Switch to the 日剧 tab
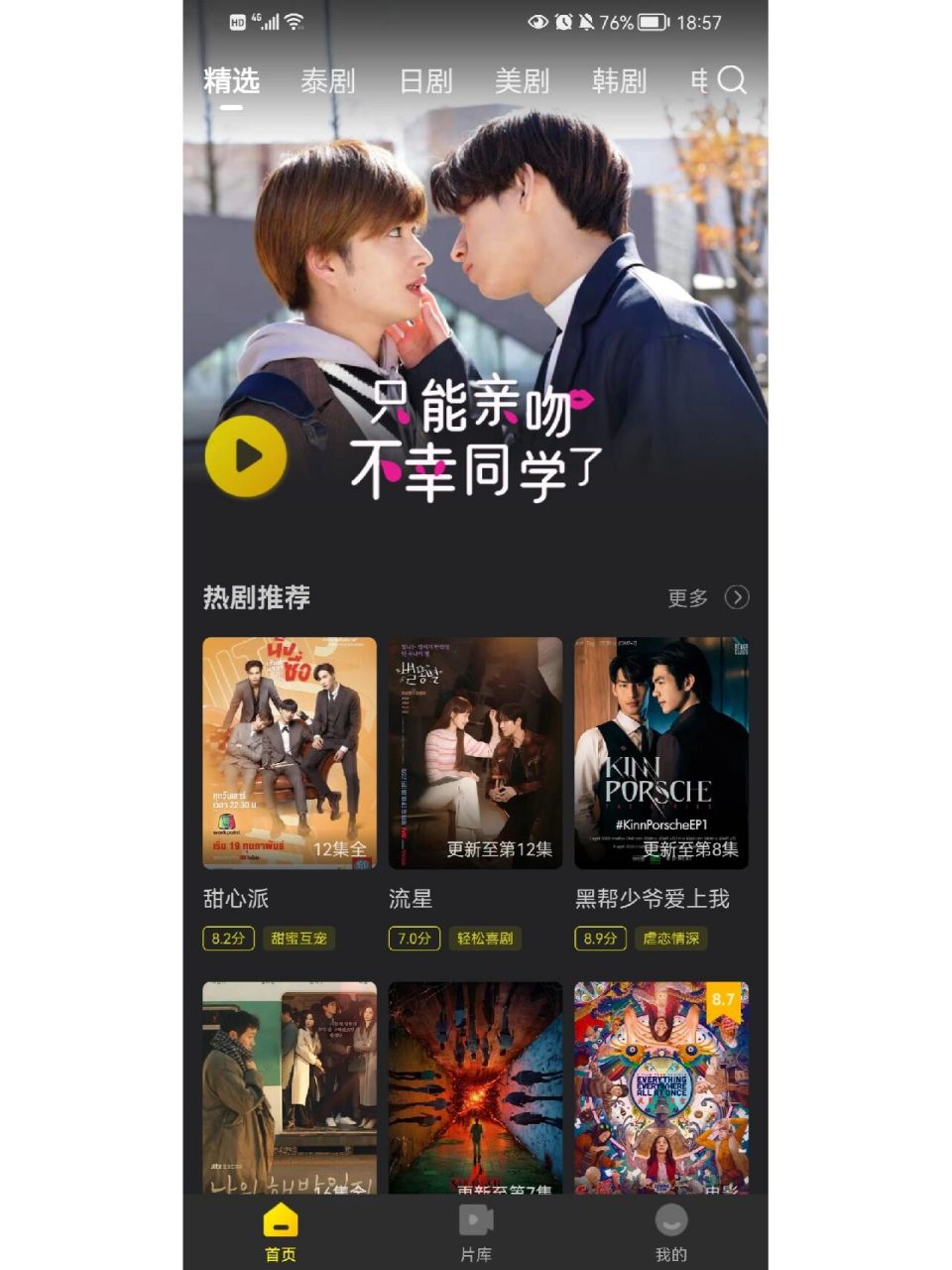This screenshot has height=1270, width=952. (428, 81)
